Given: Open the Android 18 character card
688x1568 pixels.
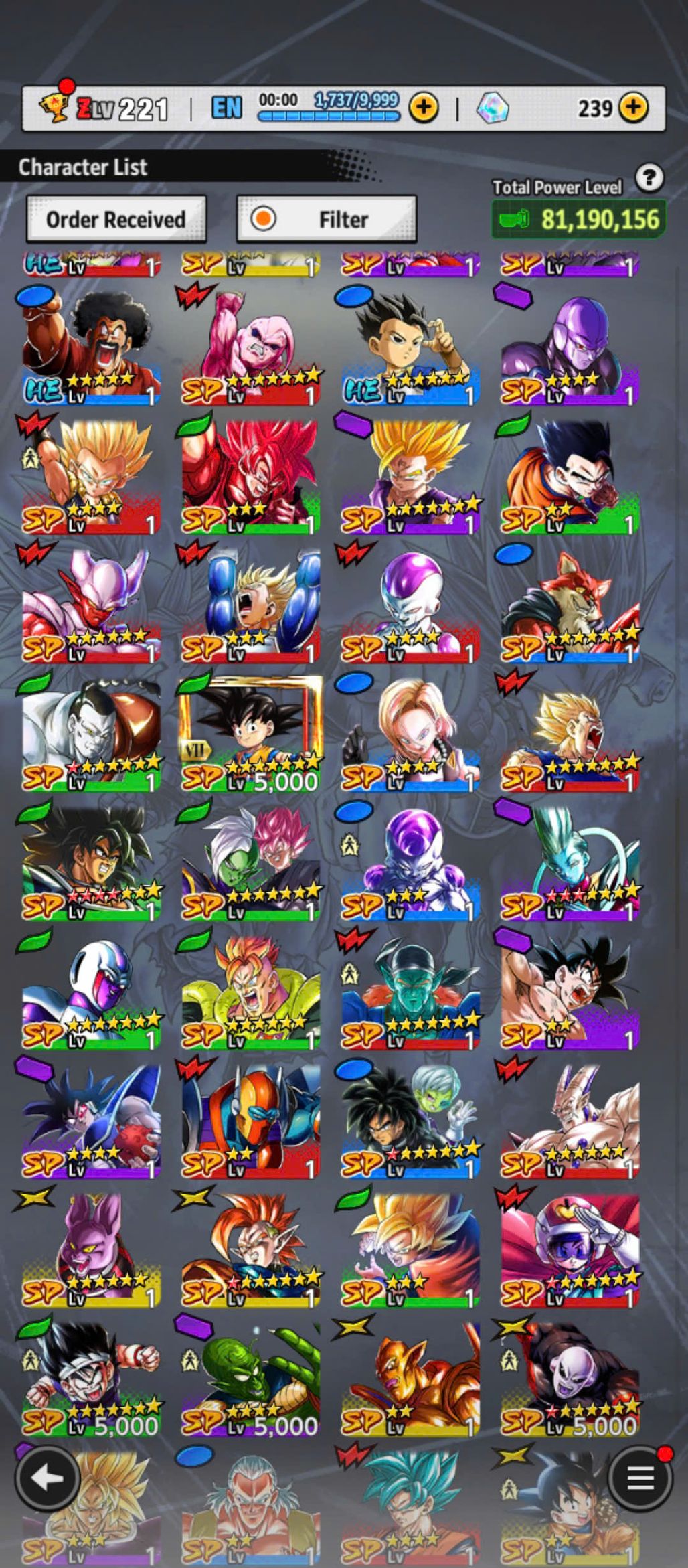Looking at the screenshot, I should (x=410, y=733).
